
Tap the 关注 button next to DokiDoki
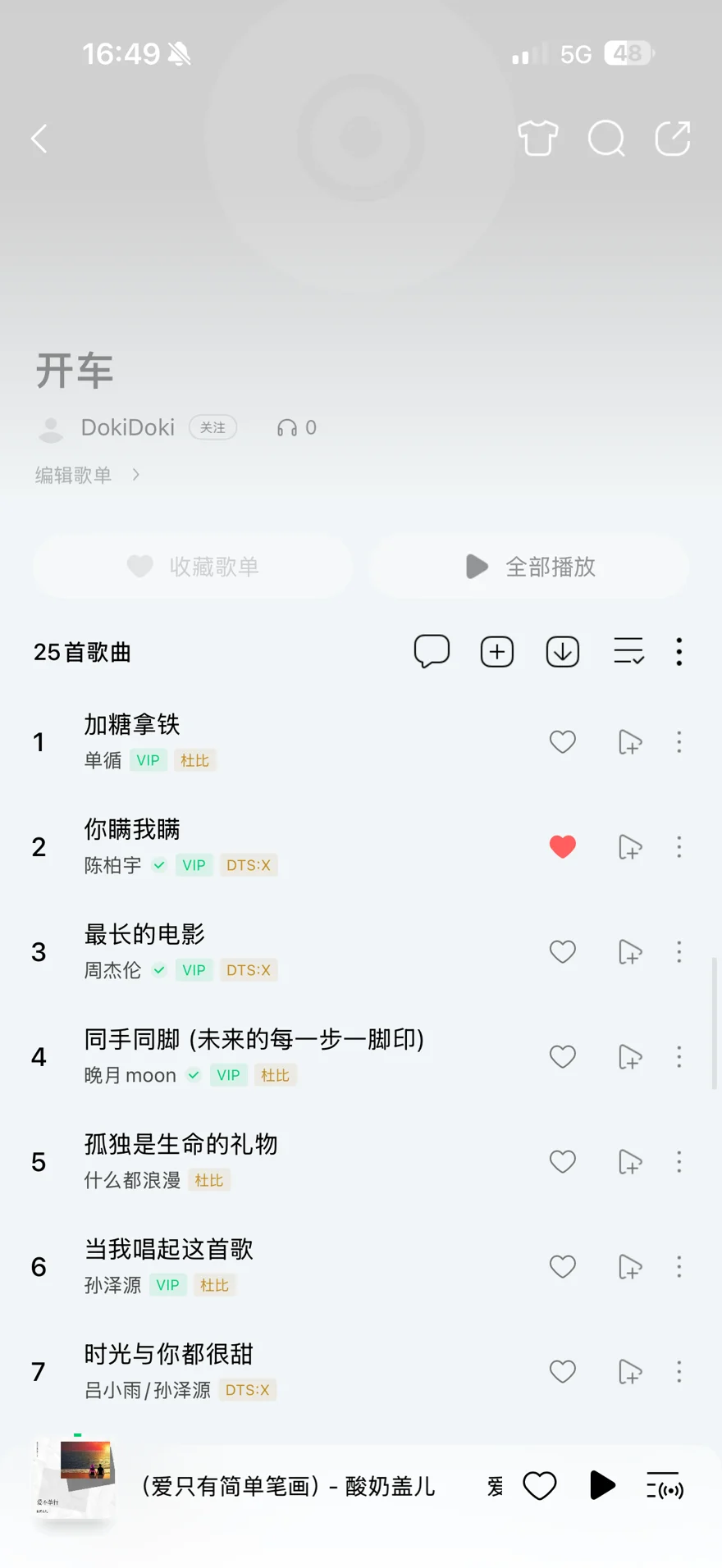pyautogui.click(x=212, y=427)
